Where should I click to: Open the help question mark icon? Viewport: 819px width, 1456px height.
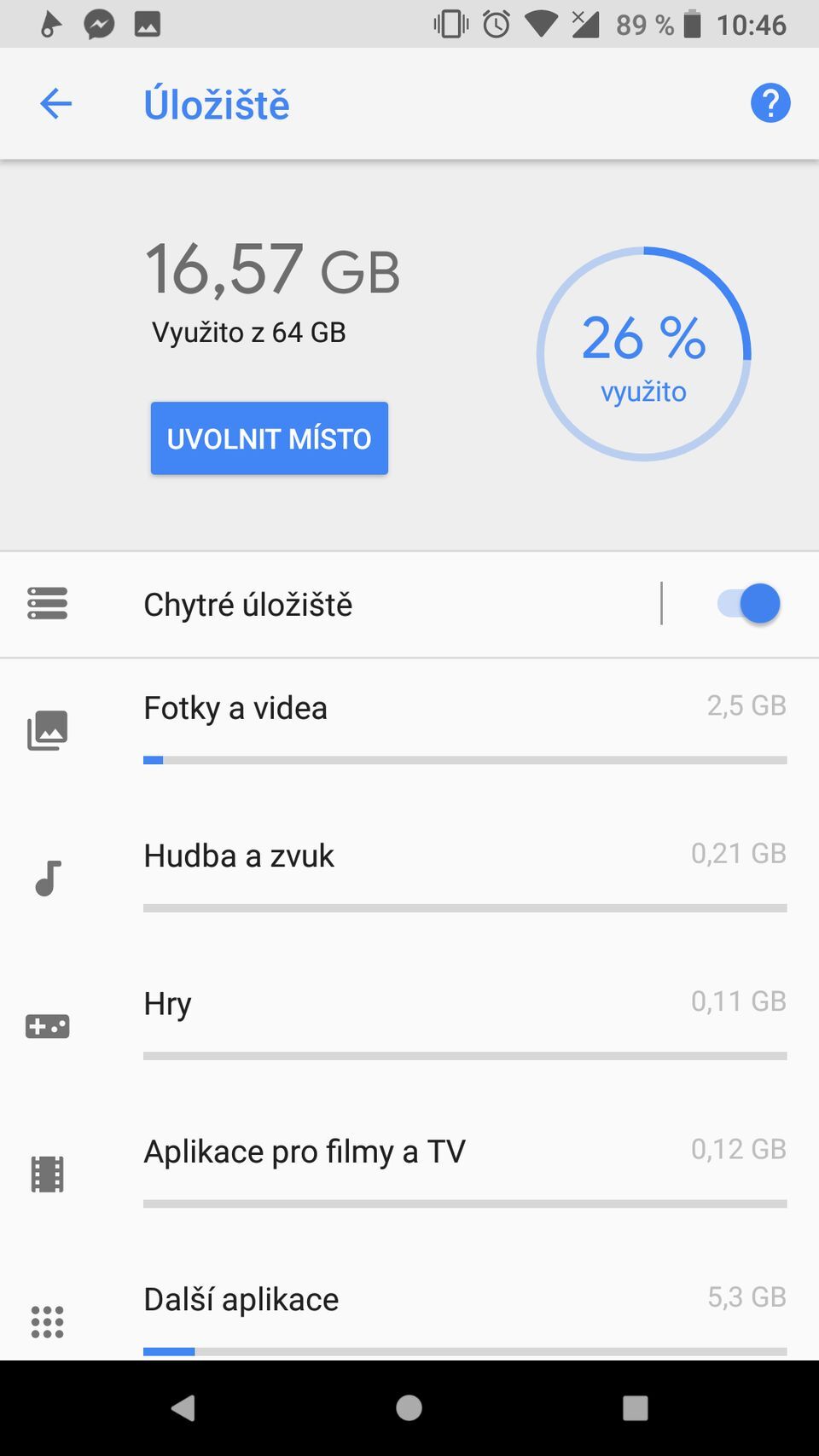pyautogui.click(x=770, y=104)
